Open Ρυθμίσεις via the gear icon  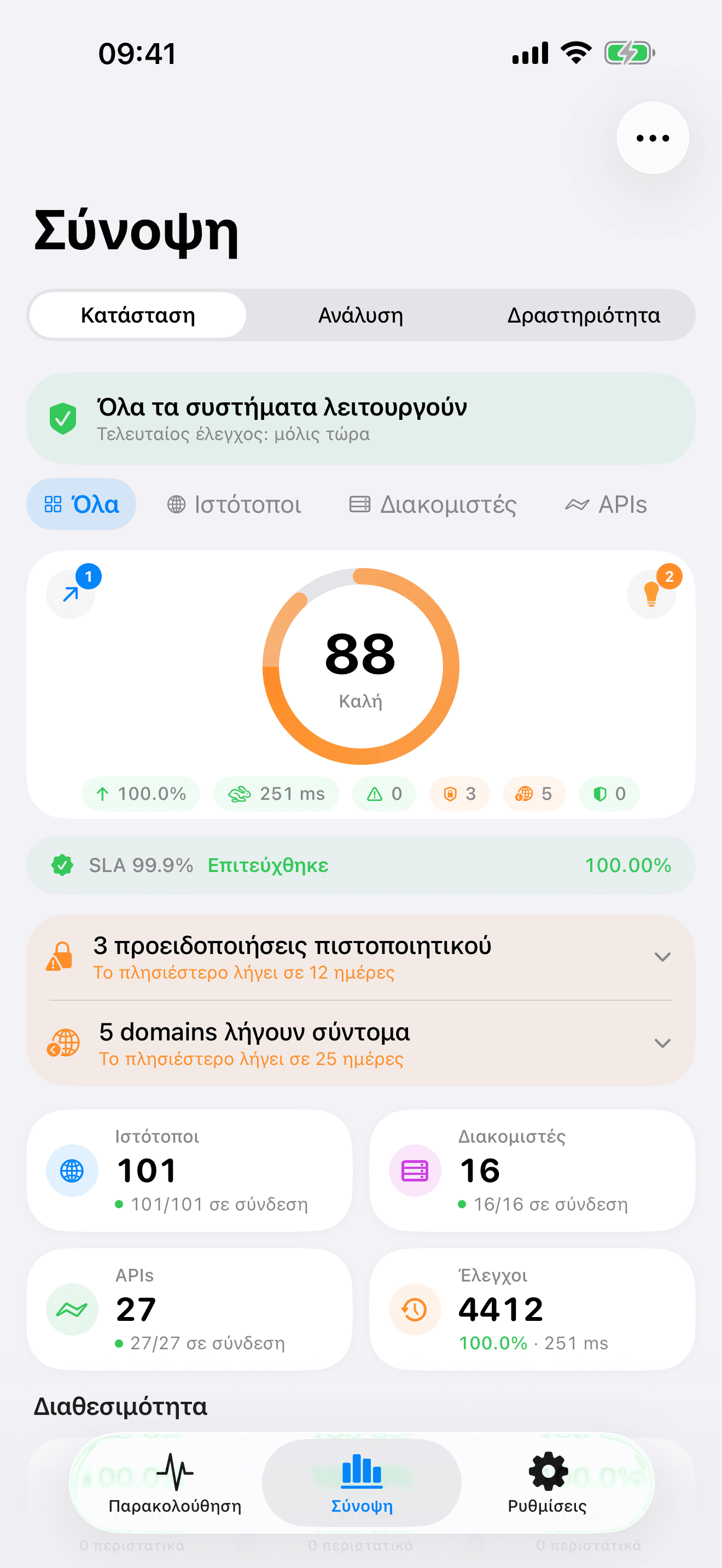pos(546,1481)
